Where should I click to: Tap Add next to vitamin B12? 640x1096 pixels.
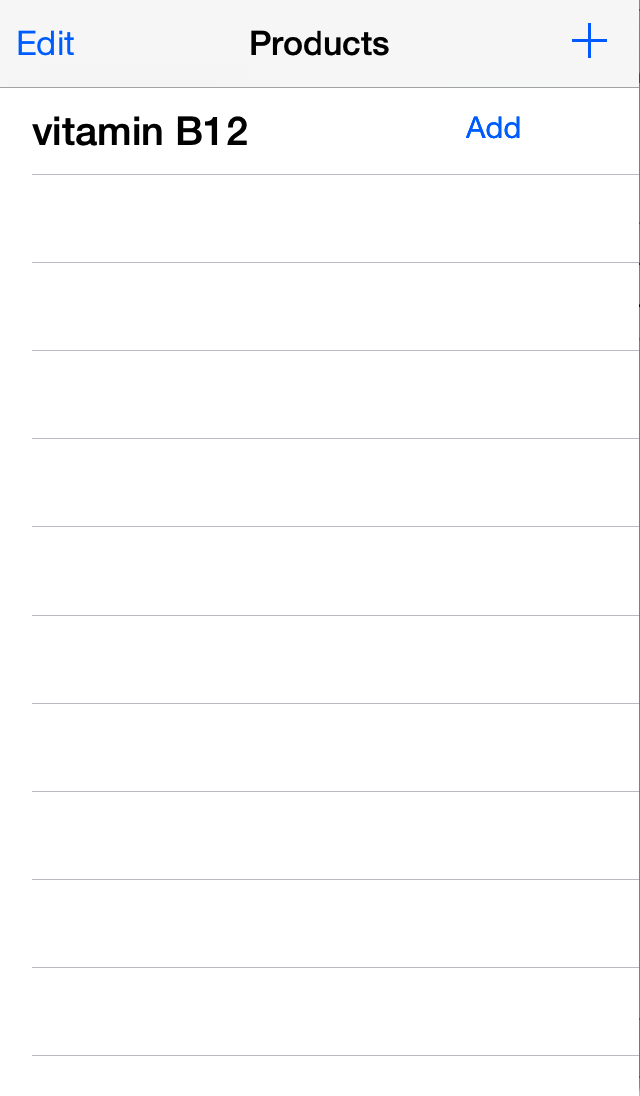pyautogui.click(x=493, y=128)
